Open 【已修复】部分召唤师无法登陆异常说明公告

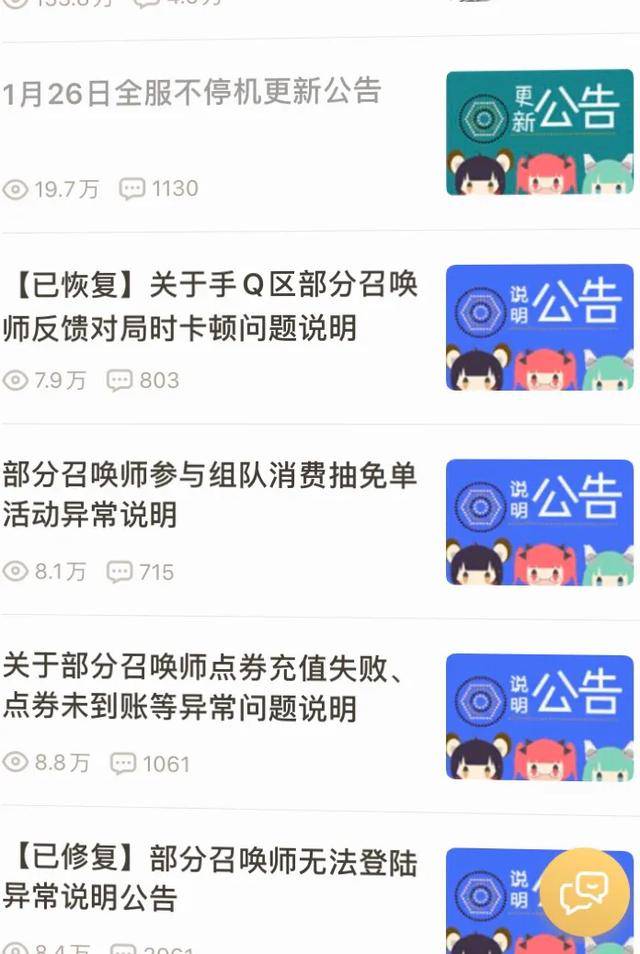click(210, 878)
